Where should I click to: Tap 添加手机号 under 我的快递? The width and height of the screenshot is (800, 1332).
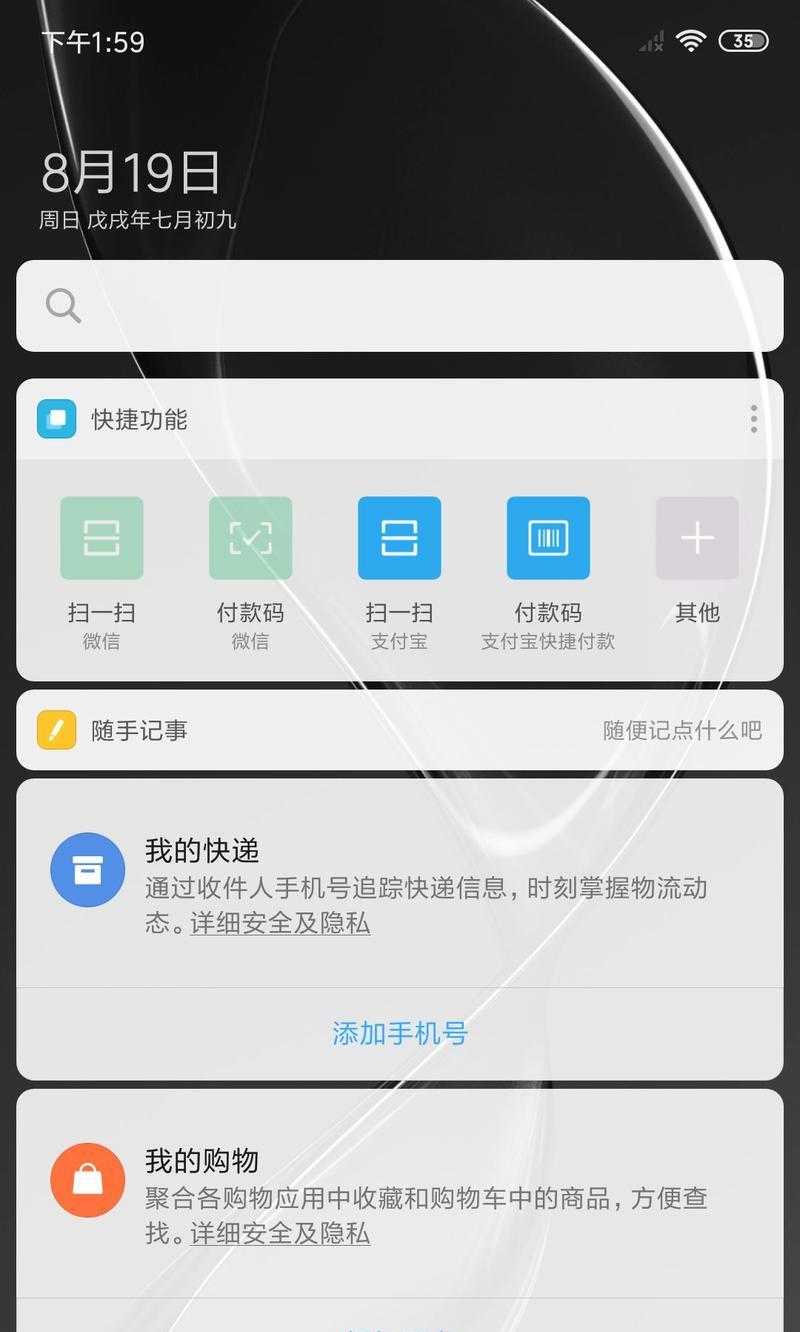400,1033
